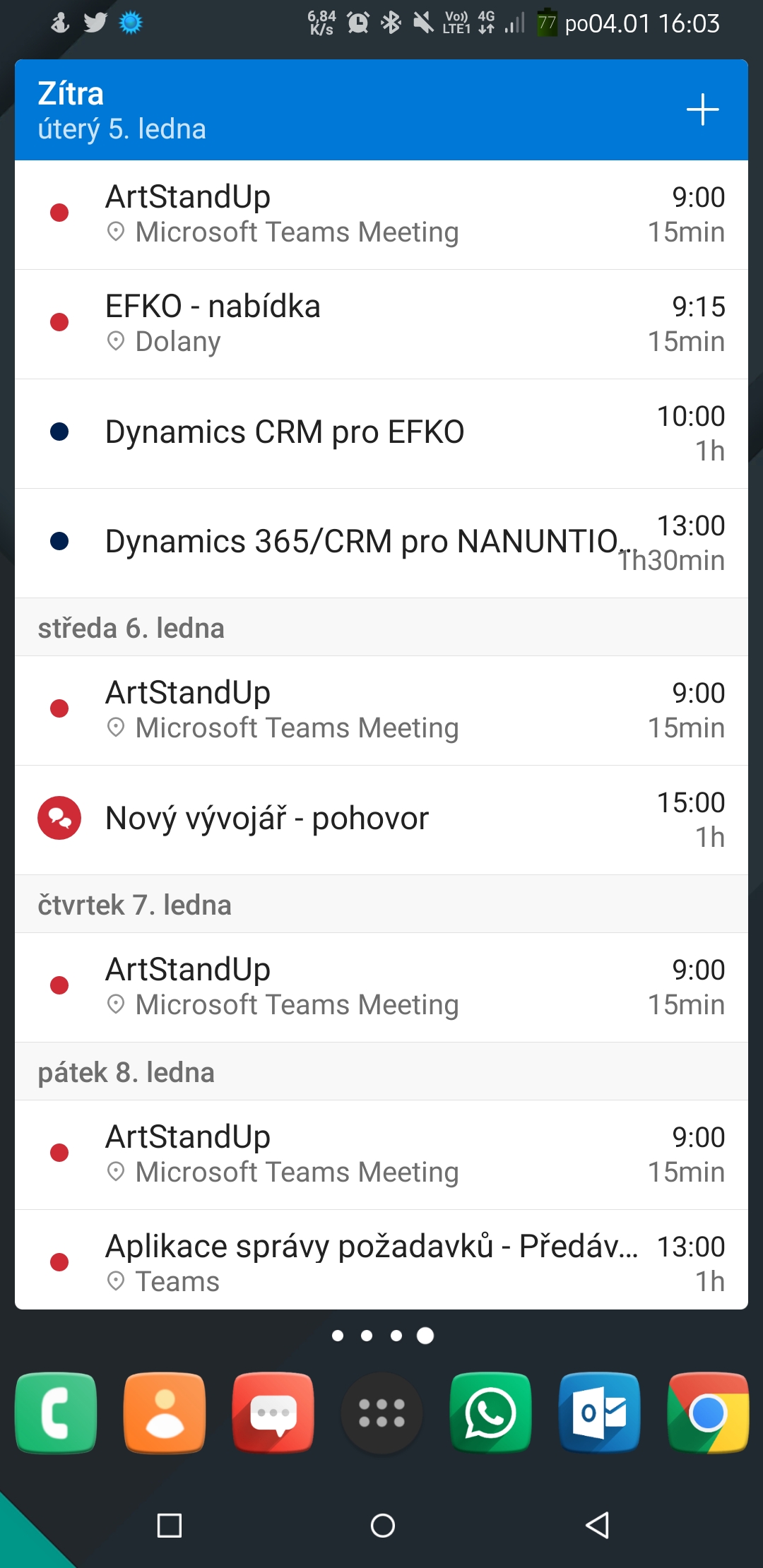This screenshot has width=763, height=1568.
Task: Tap the muted volume icon in status bar
Action: (424, 23)
